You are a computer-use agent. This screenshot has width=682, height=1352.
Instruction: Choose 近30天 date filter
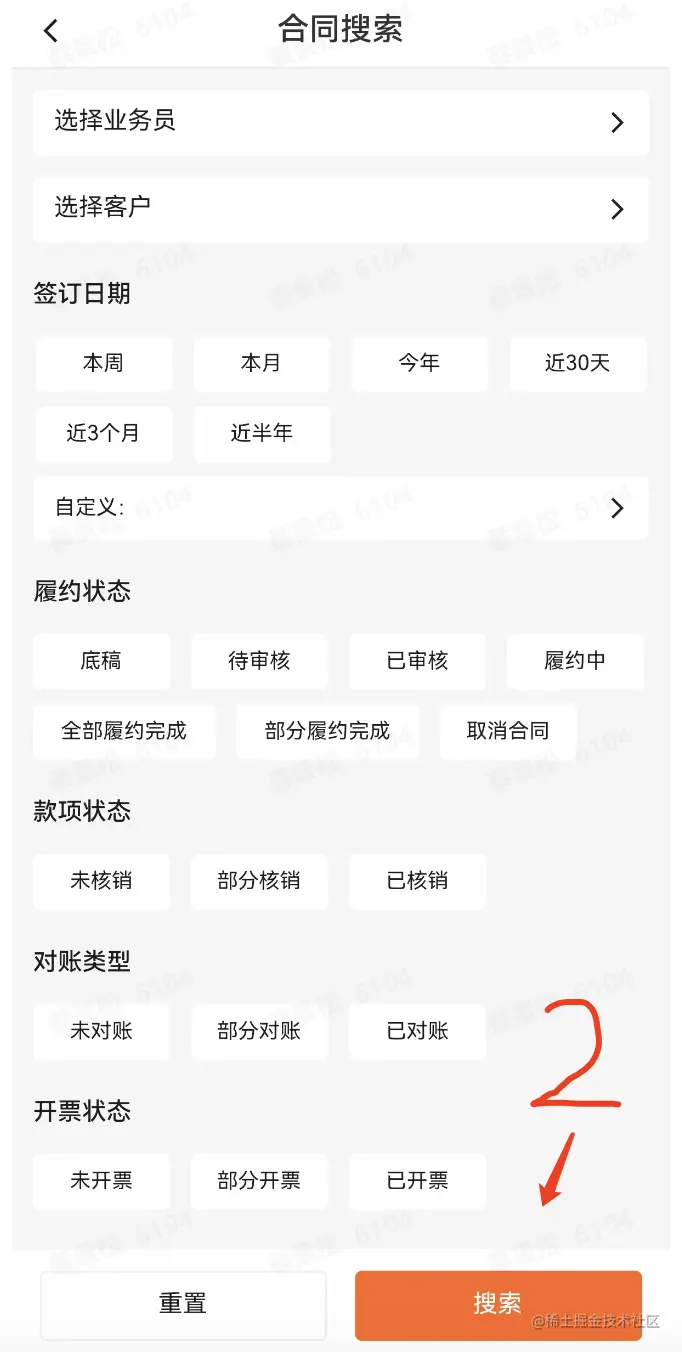[577, 363]
